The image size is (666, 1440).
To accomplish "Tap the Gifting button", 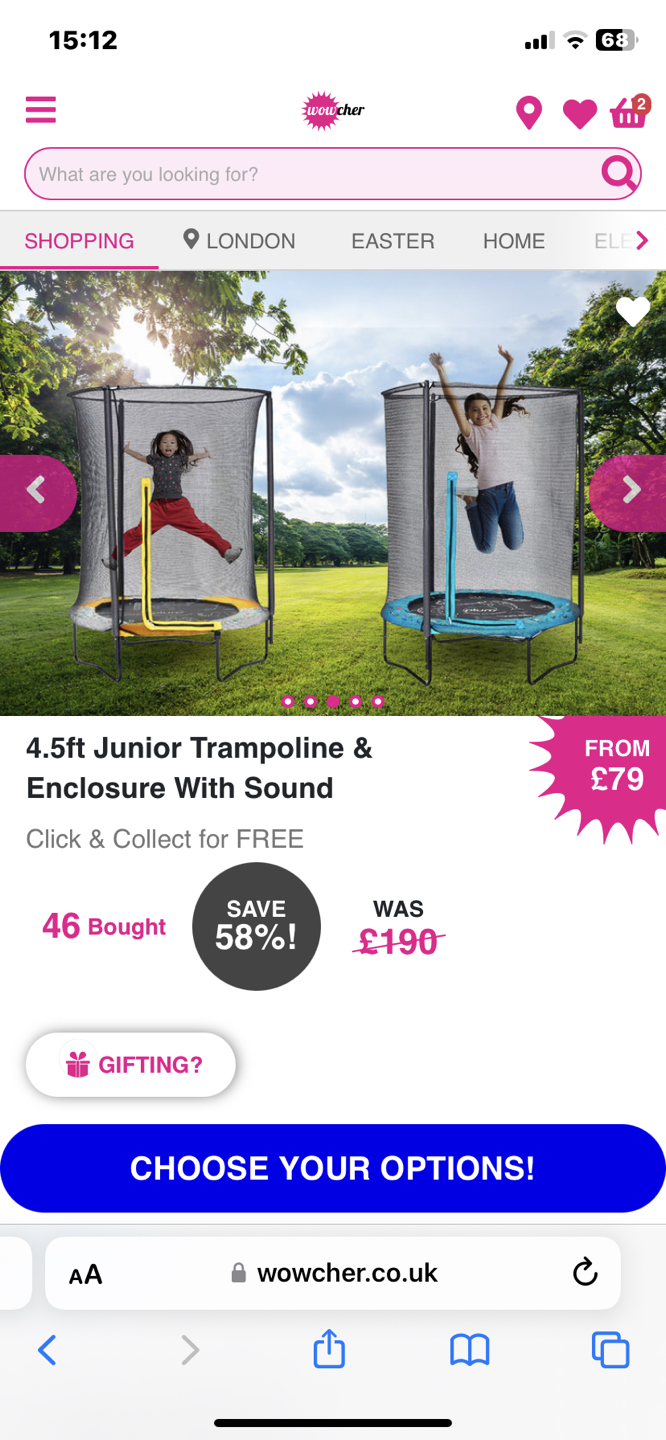I will point(131,1065).
